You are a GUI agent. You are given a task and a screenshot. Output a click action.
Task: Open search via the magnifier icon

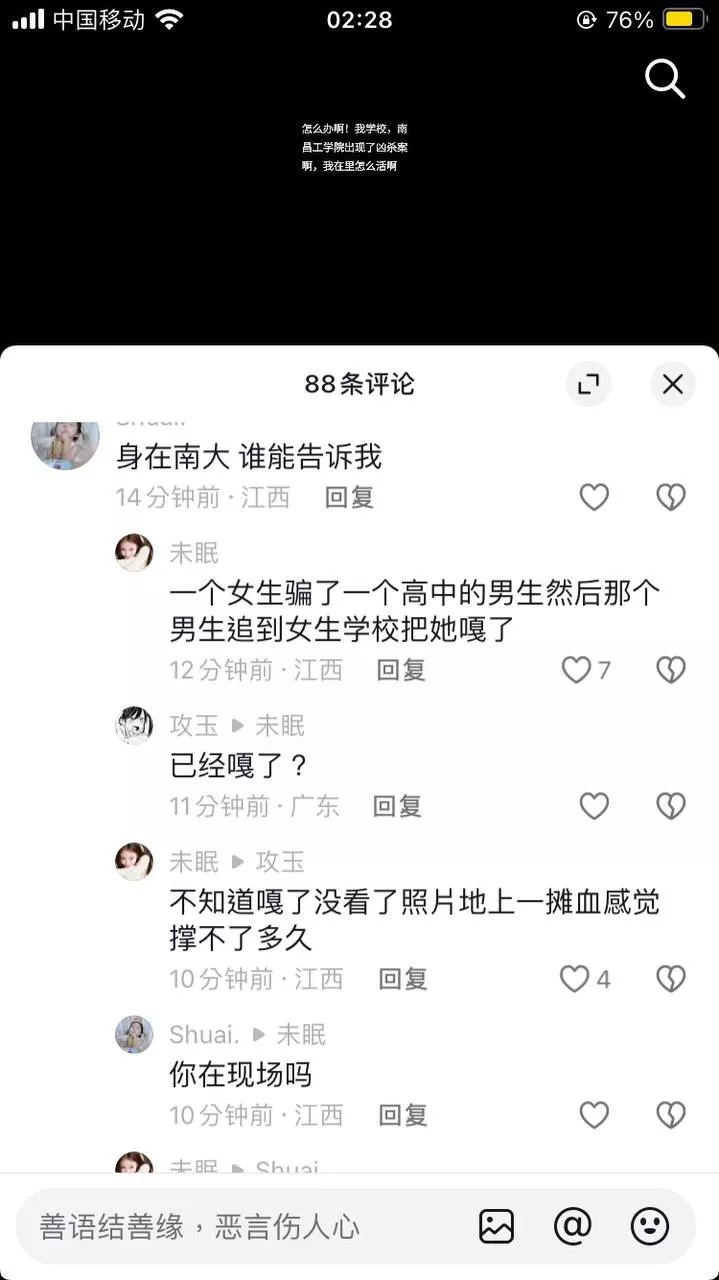665,78
